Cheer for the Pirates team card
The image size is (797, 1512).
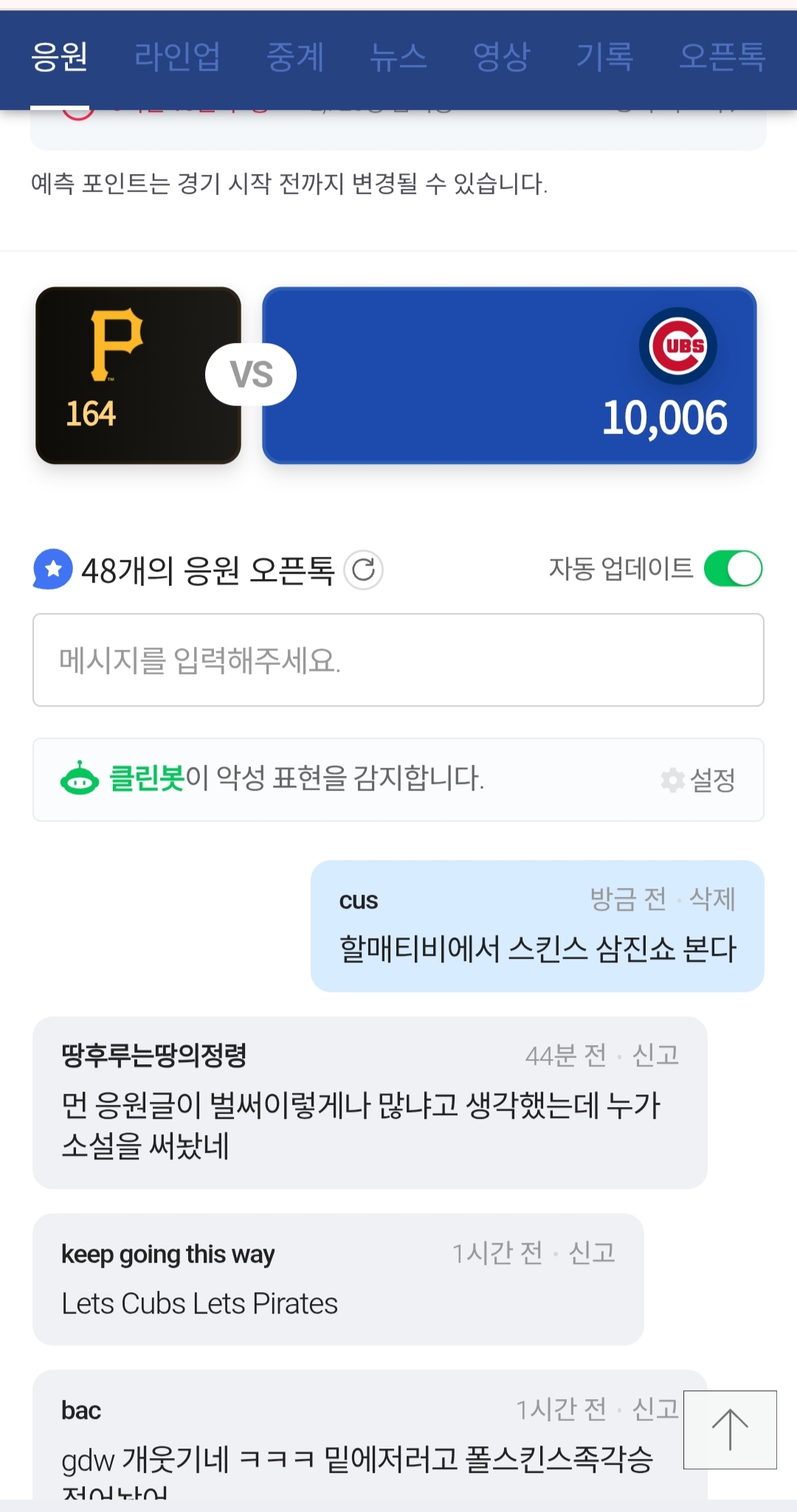[x=138, y=375]
